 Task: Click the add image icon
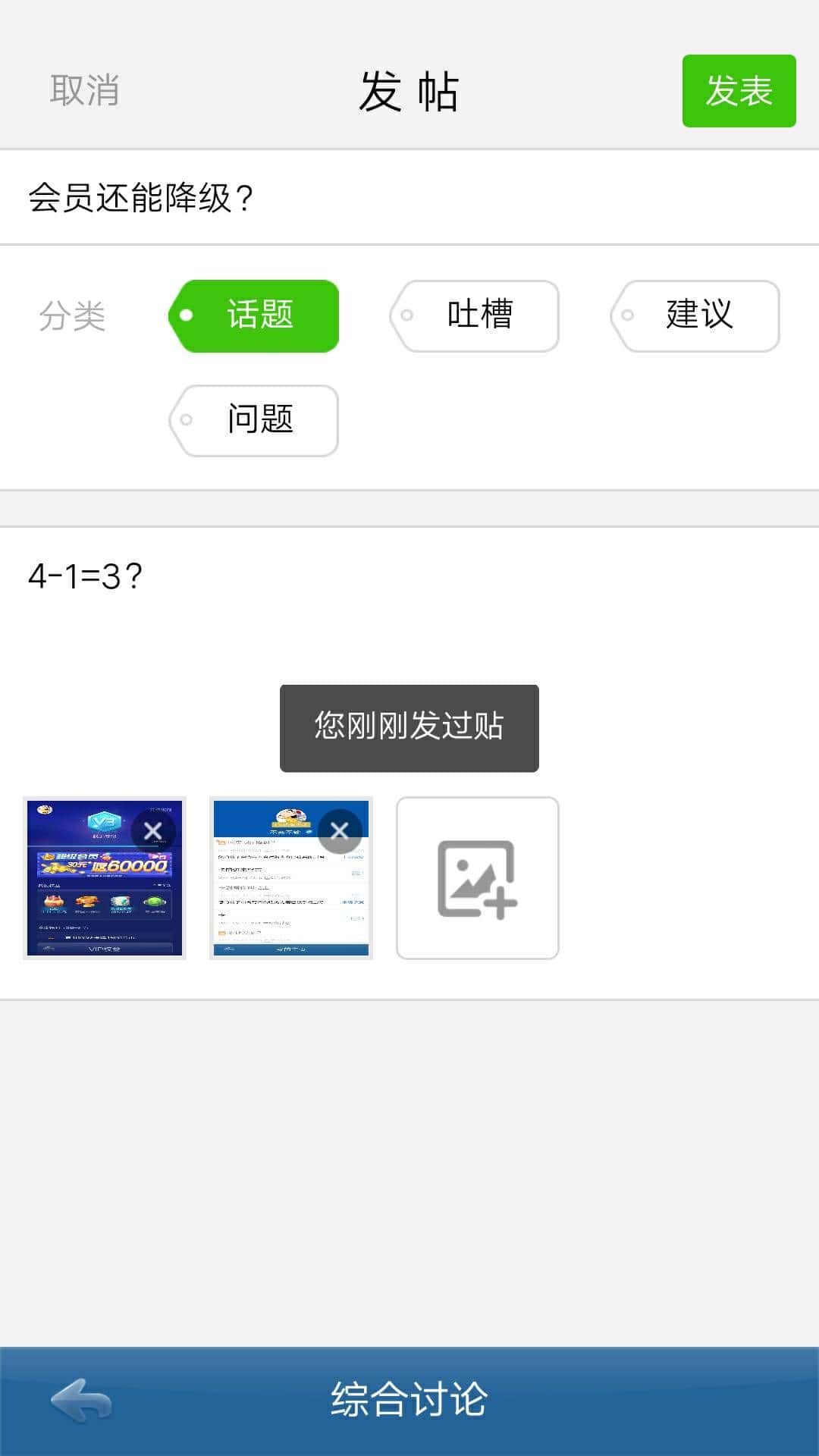click(x=477, y=878)
